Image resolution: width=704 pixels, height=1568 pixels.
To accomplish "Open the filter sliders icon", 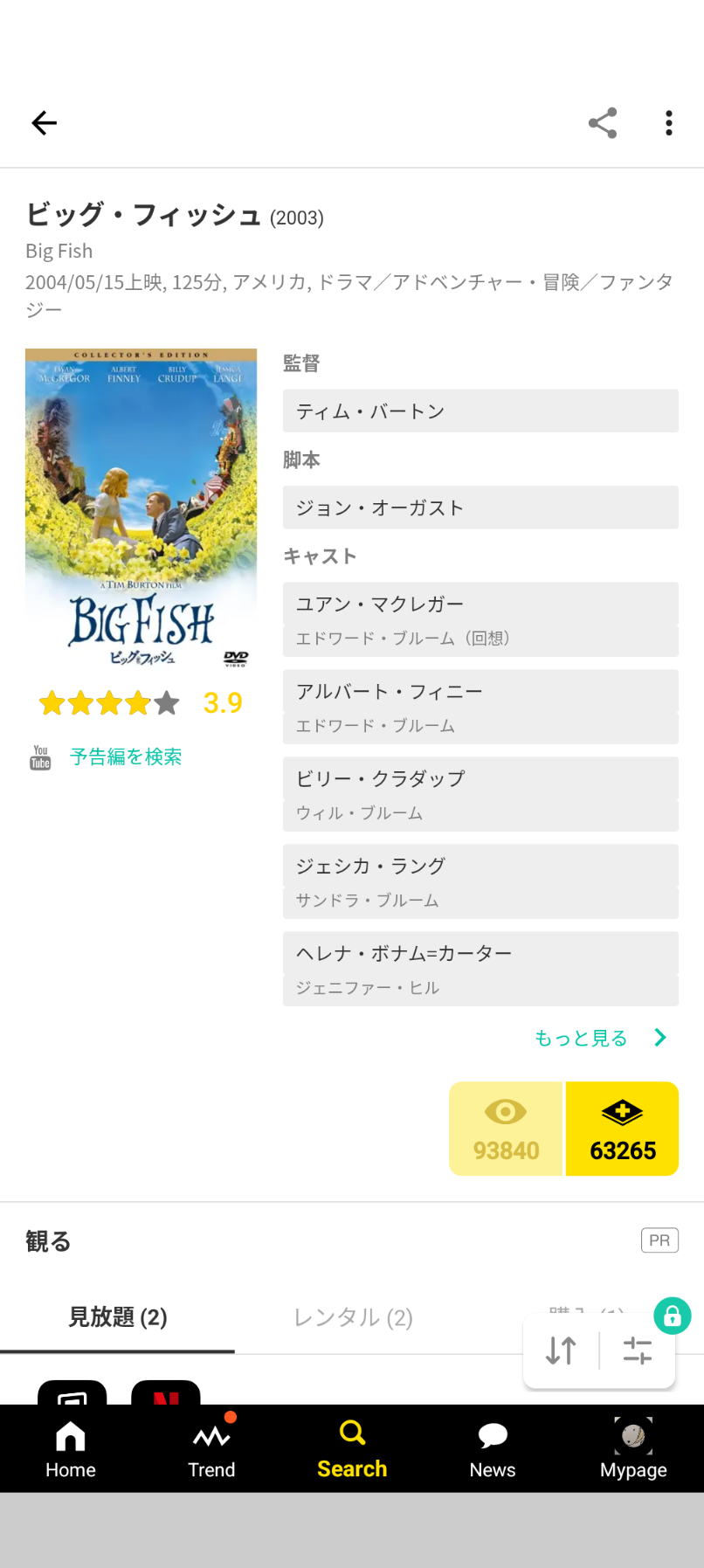I will coord(638,1350).
